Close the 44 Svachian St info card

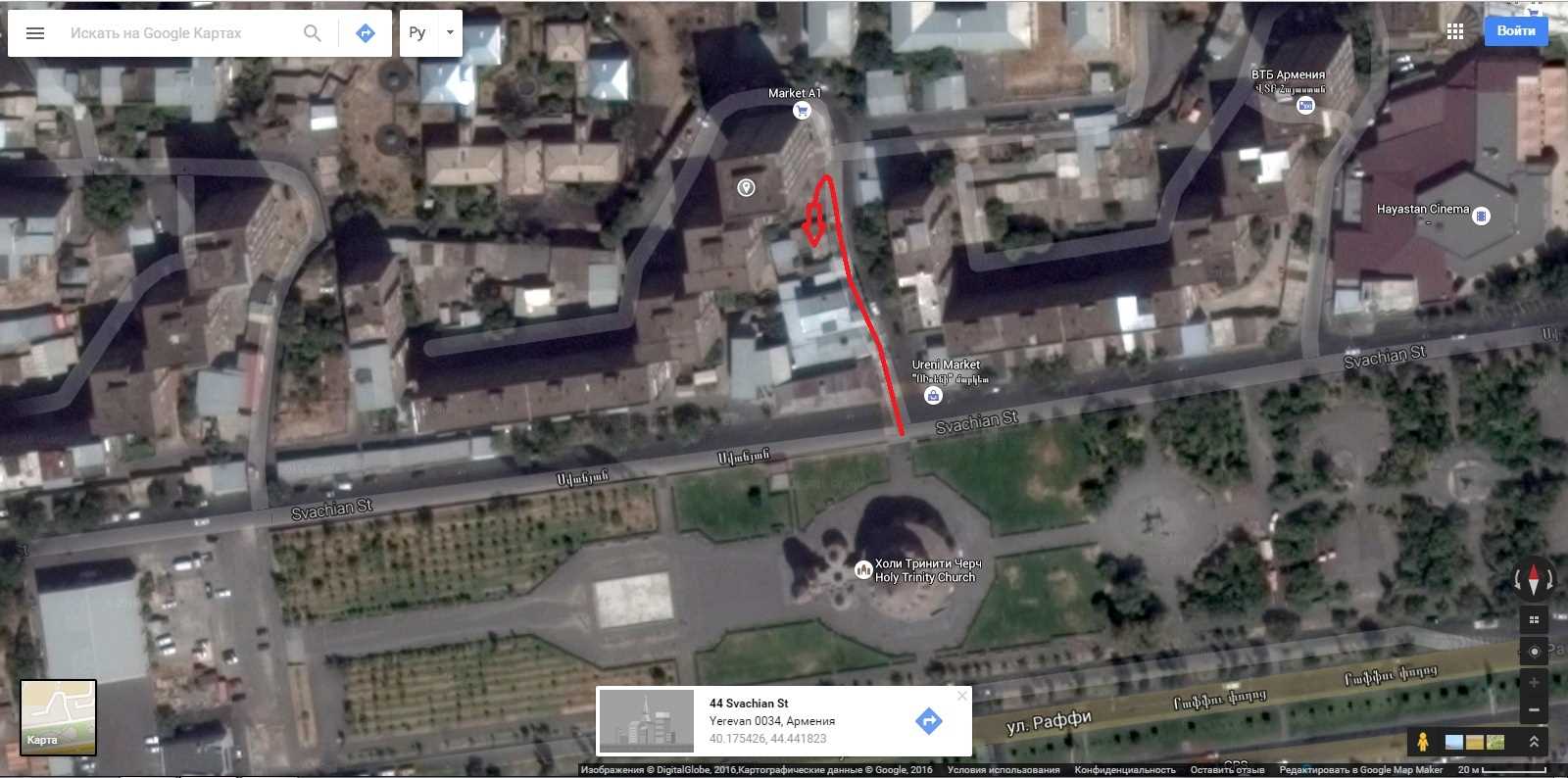[961, 696]
